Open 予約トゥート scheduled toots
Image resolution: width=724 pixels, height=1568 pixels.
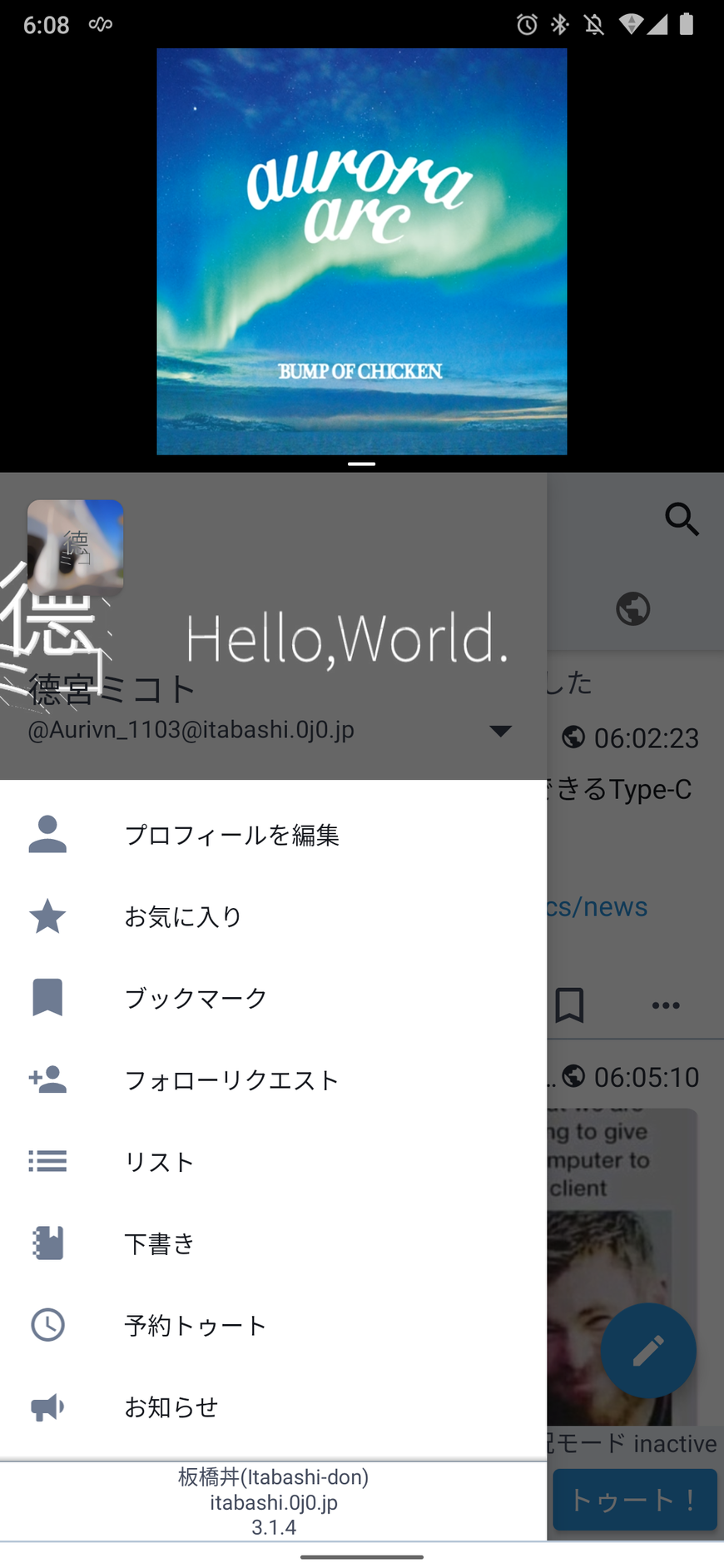pyautogui.click(x=196, y=1325)
